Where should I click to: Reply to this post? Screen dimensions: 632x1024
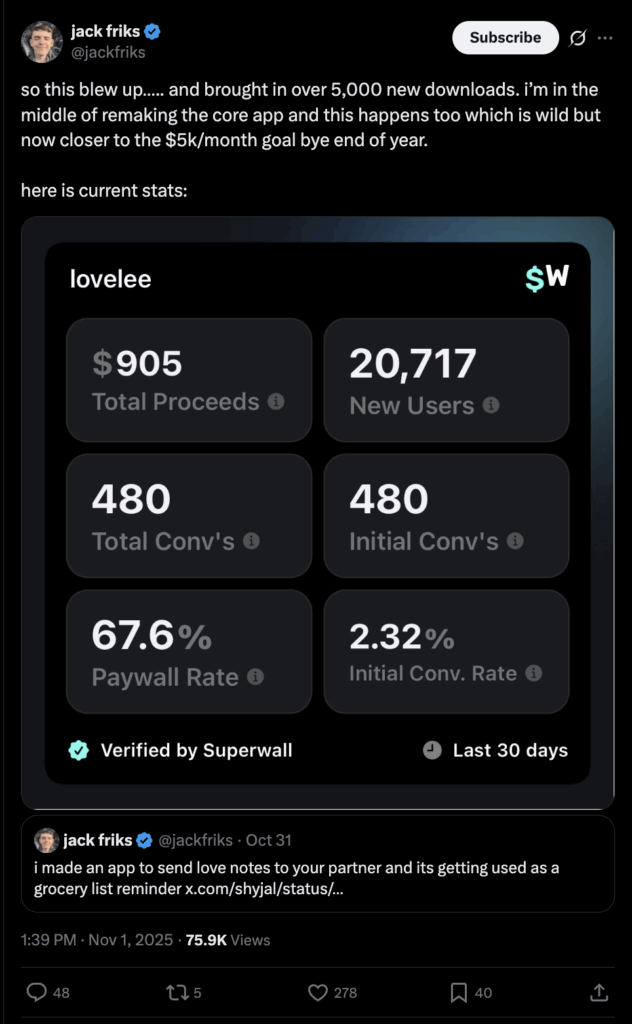click(37, 992)
